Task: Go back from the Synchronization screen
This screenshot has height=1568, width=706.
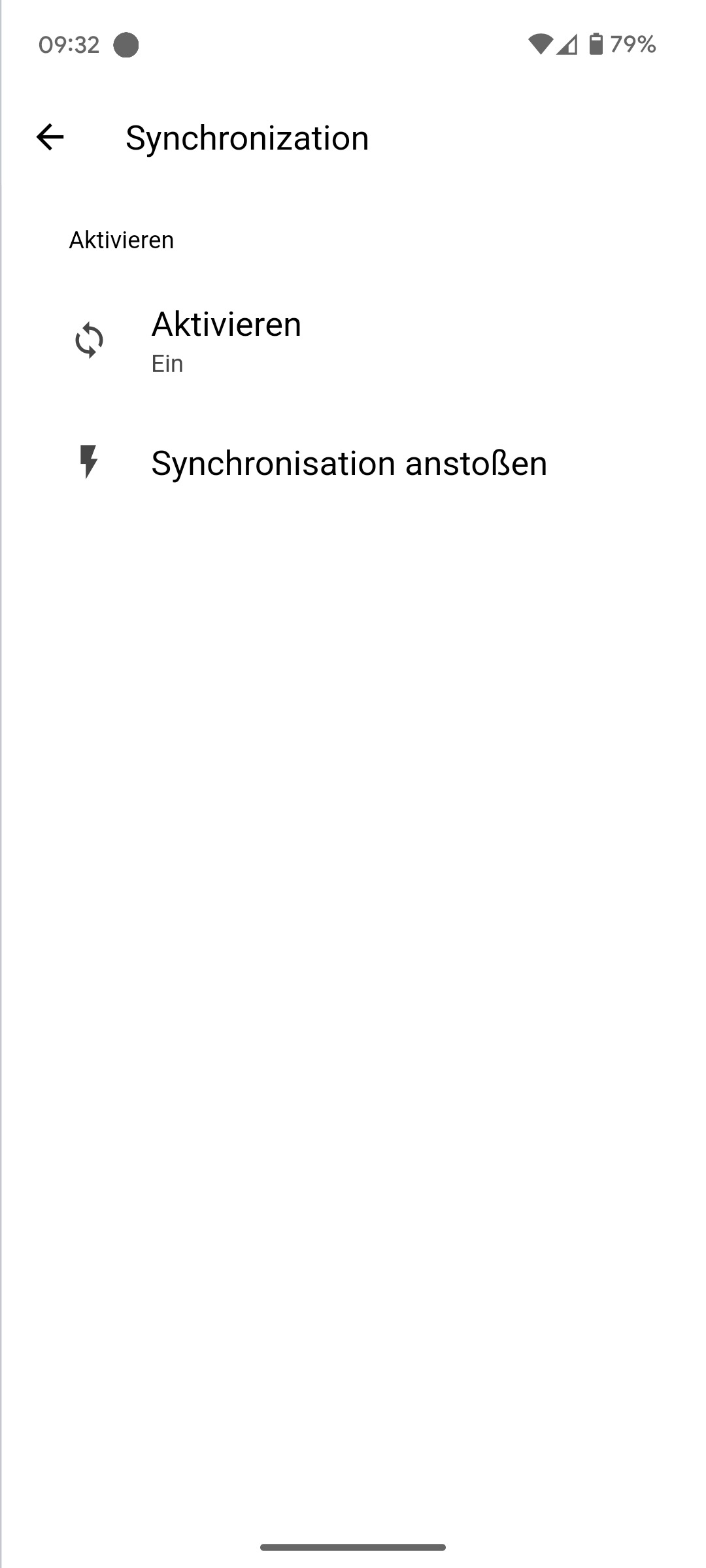Action: (x=50, y=137)
